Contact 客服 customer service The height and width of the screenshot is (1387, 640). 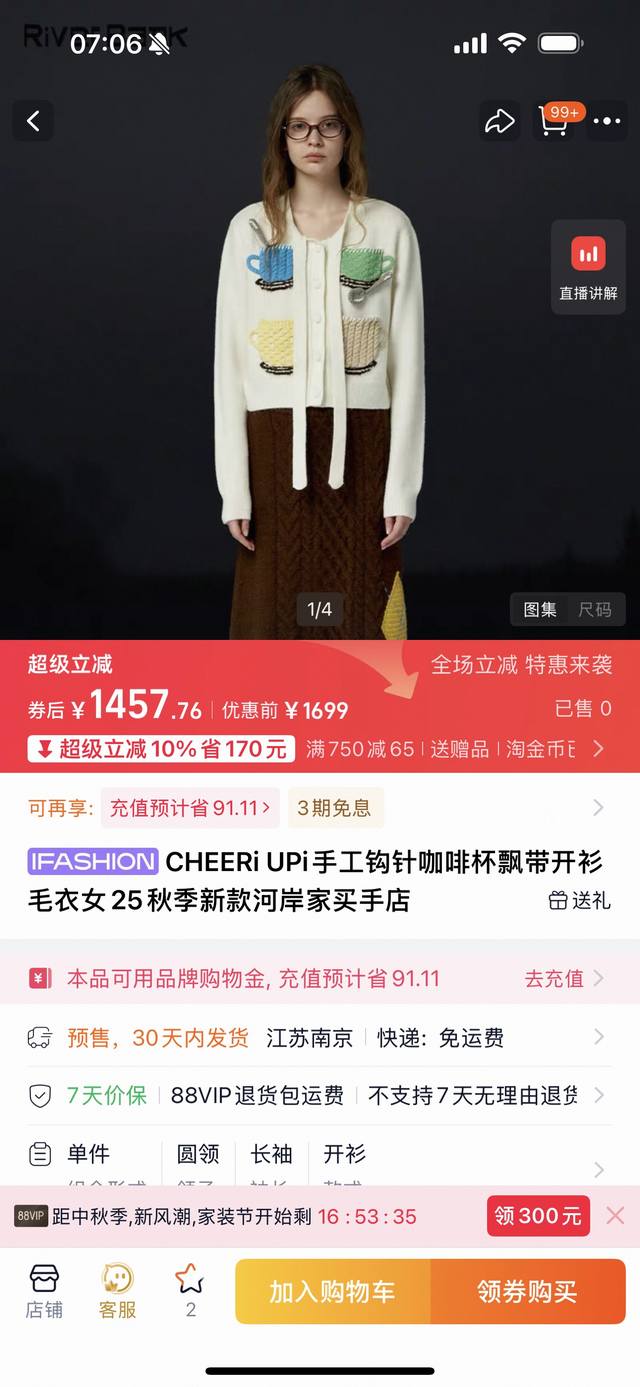point(117,1291)
